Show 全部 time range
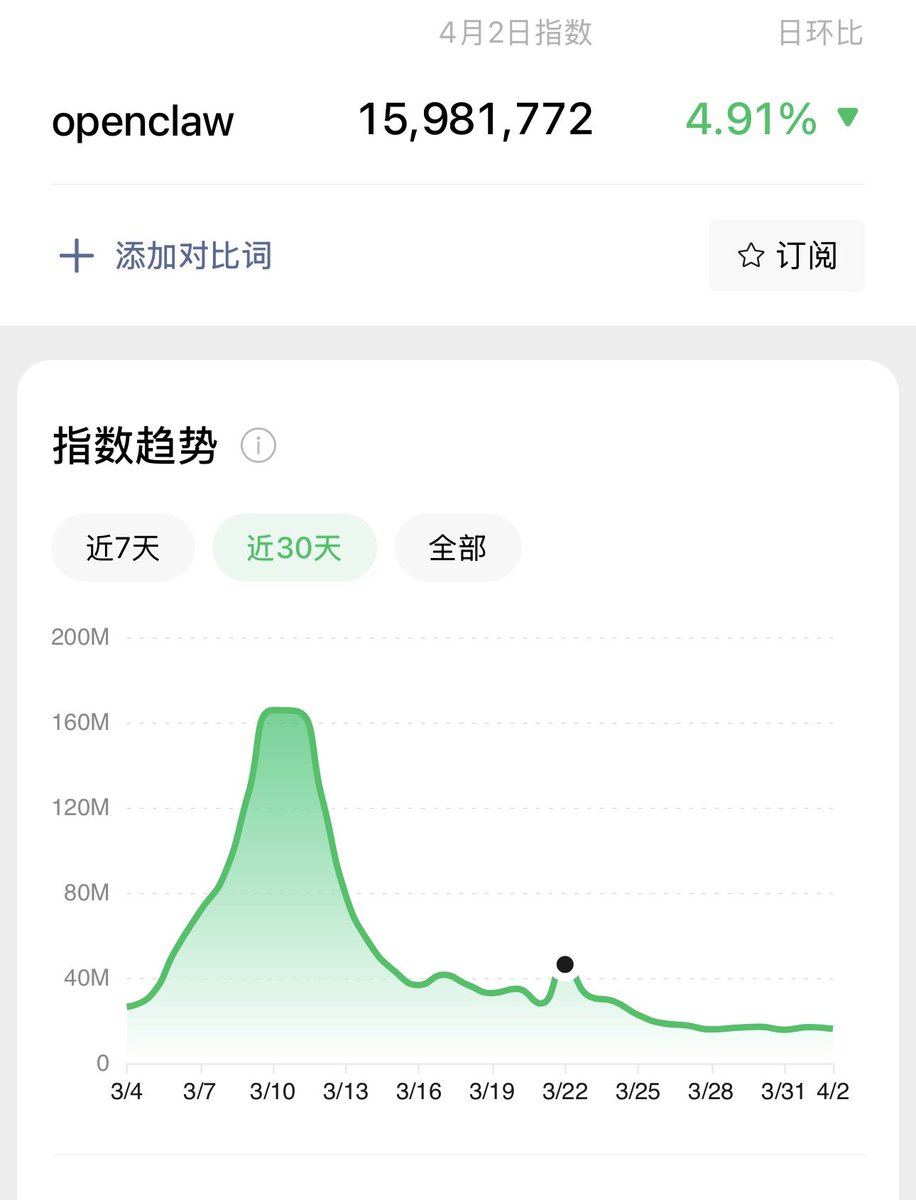The width and height of the screenshot is (916, 1200). [457, 548]
